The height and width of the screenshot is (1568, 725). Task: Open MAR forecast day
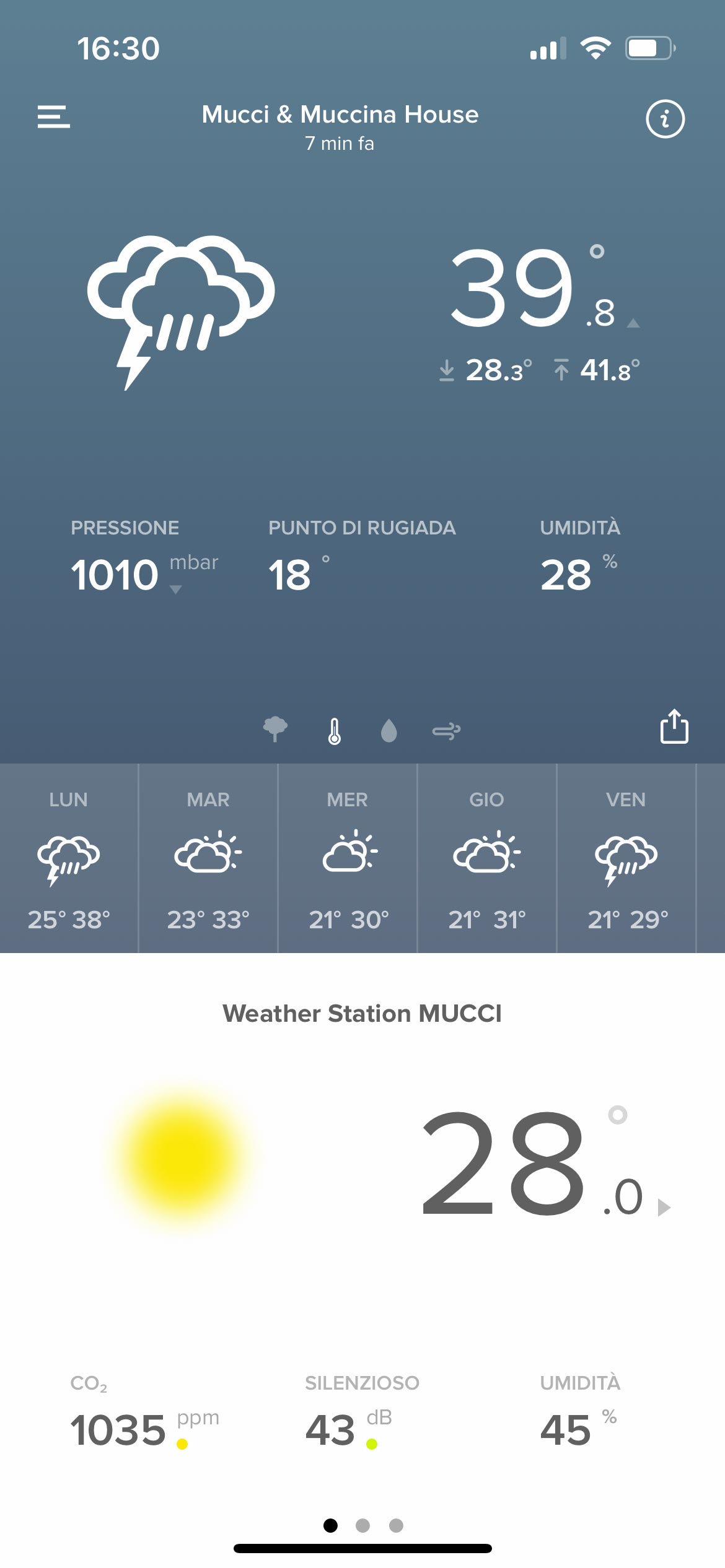tap(208, 858)
